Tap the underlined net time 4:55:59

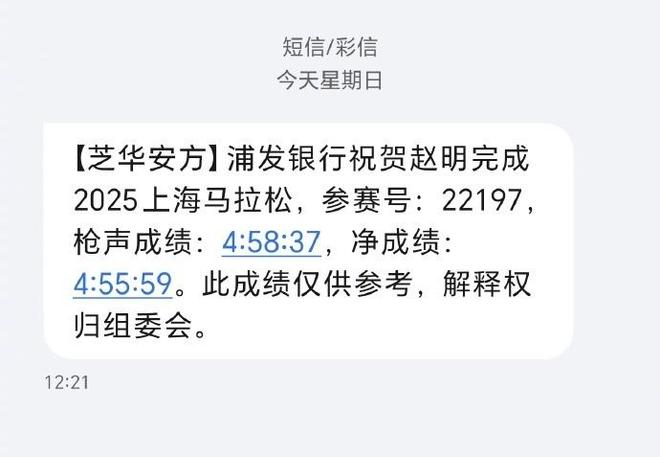tap(122, 284)
